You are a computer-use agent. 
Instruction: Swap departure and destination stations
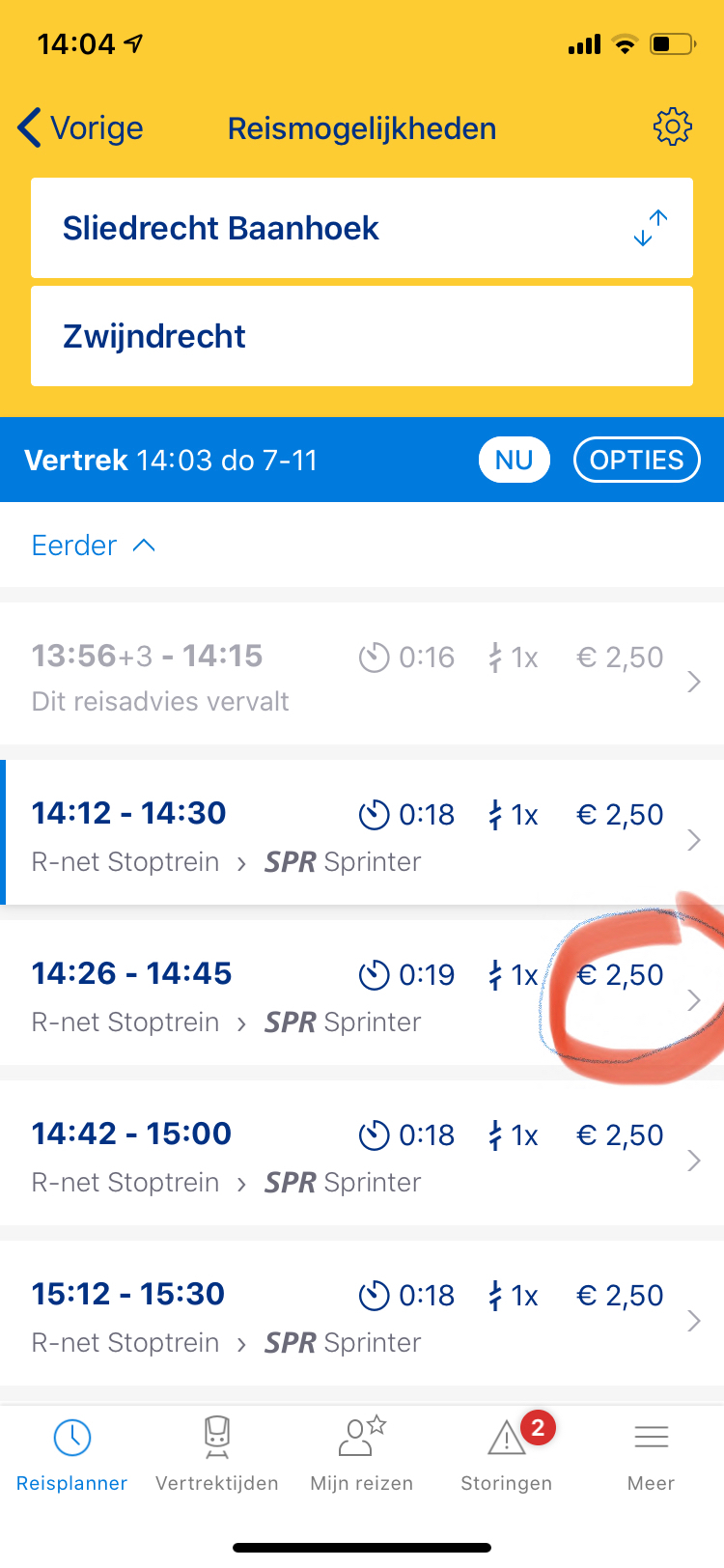point(651,228)
